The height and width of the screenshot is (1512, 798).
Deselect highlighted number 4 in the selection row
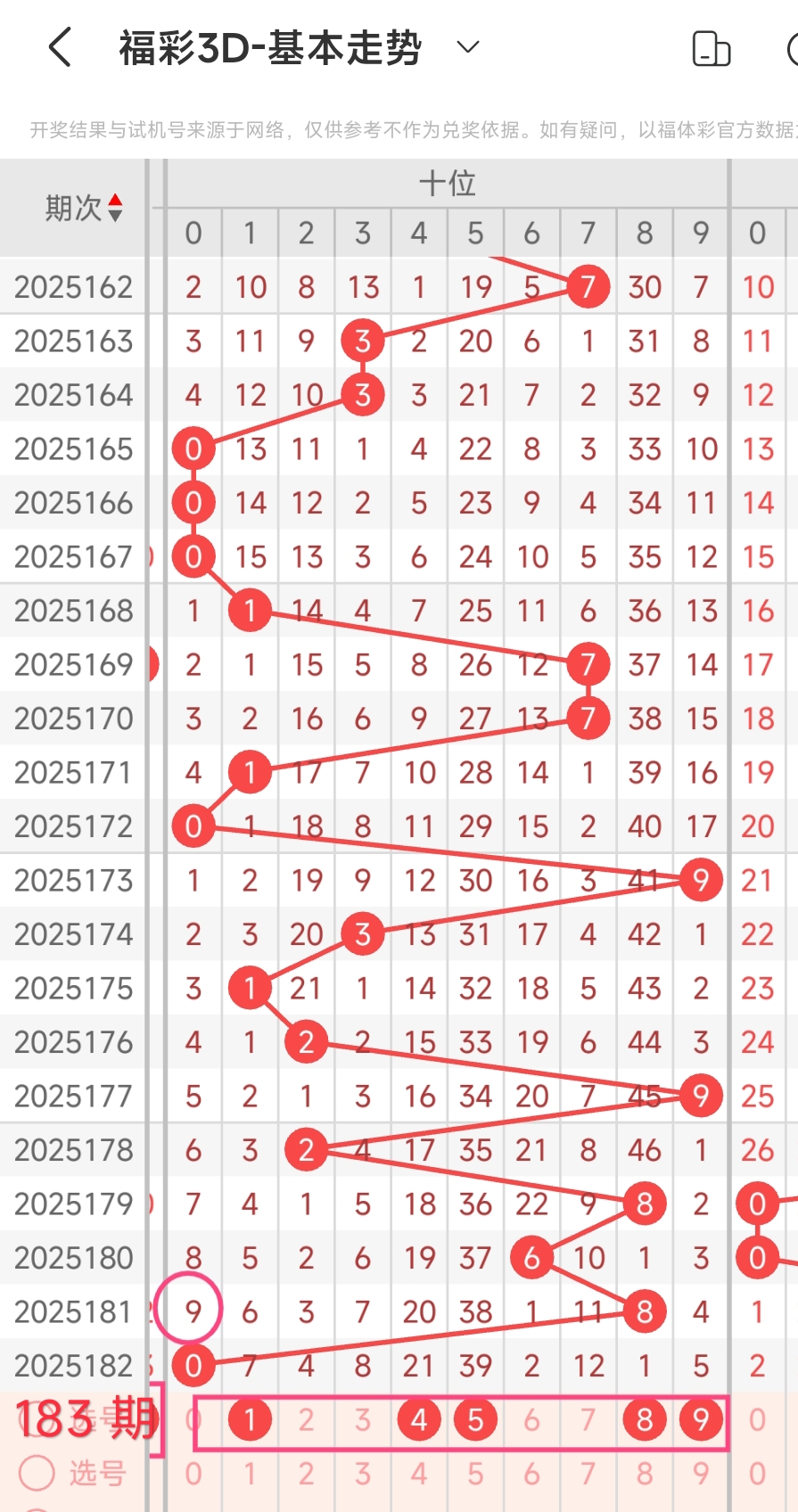(x=419, y=1418)
